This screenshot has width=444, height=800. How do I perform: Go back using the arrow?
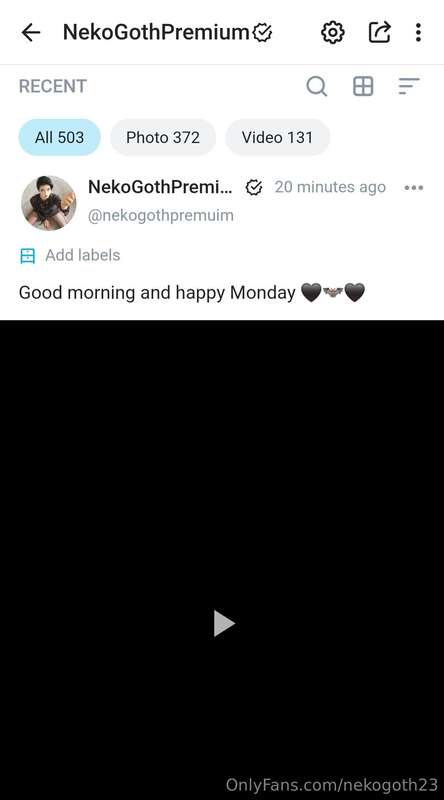pyautogui.click(x=31, y=33)
